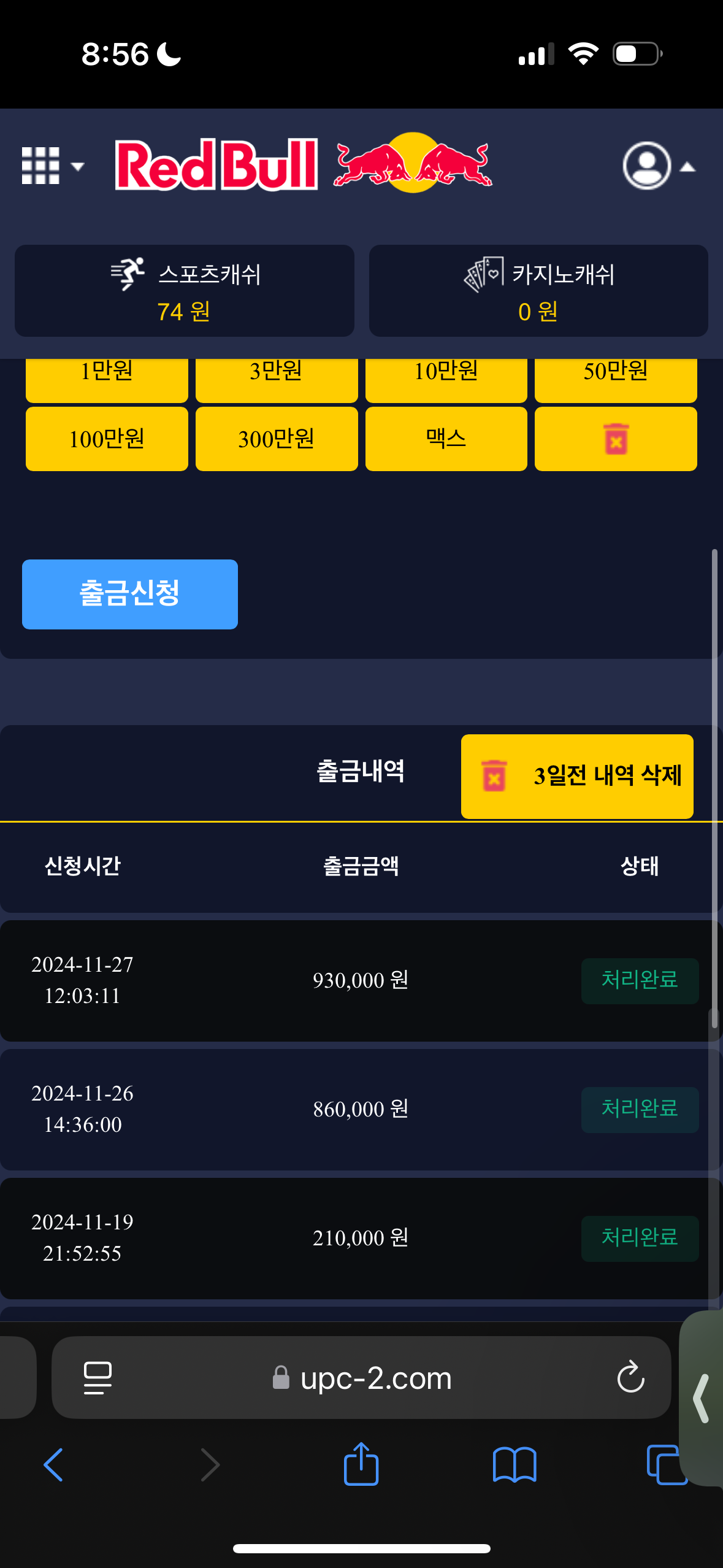Select the 3만원 amount button
Viewport: 723px width, 1568px height.
click(x=277, y=375)
